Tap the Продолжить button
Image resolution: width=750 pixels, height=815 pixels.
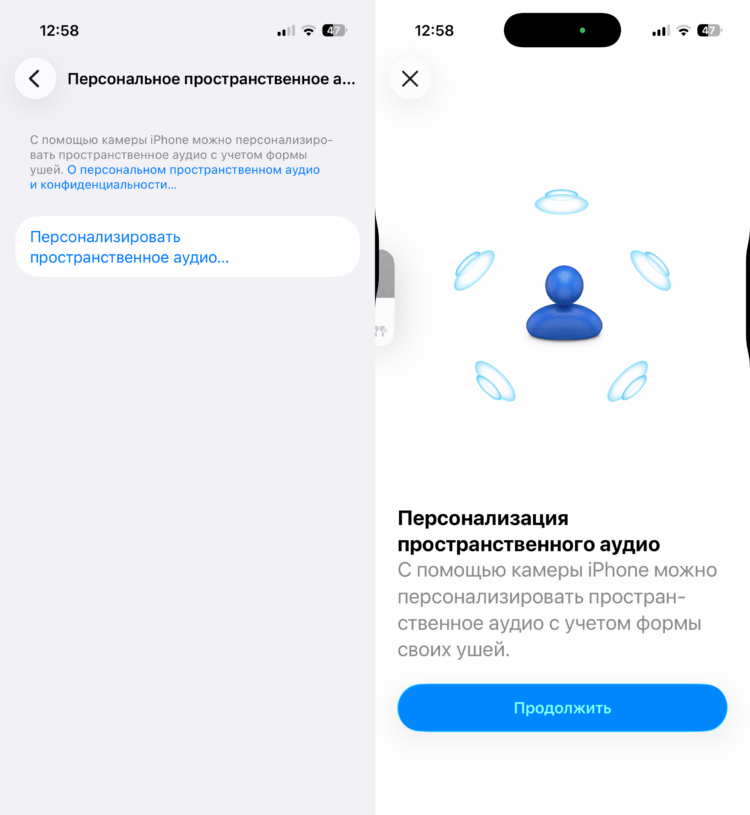[562, 707]
